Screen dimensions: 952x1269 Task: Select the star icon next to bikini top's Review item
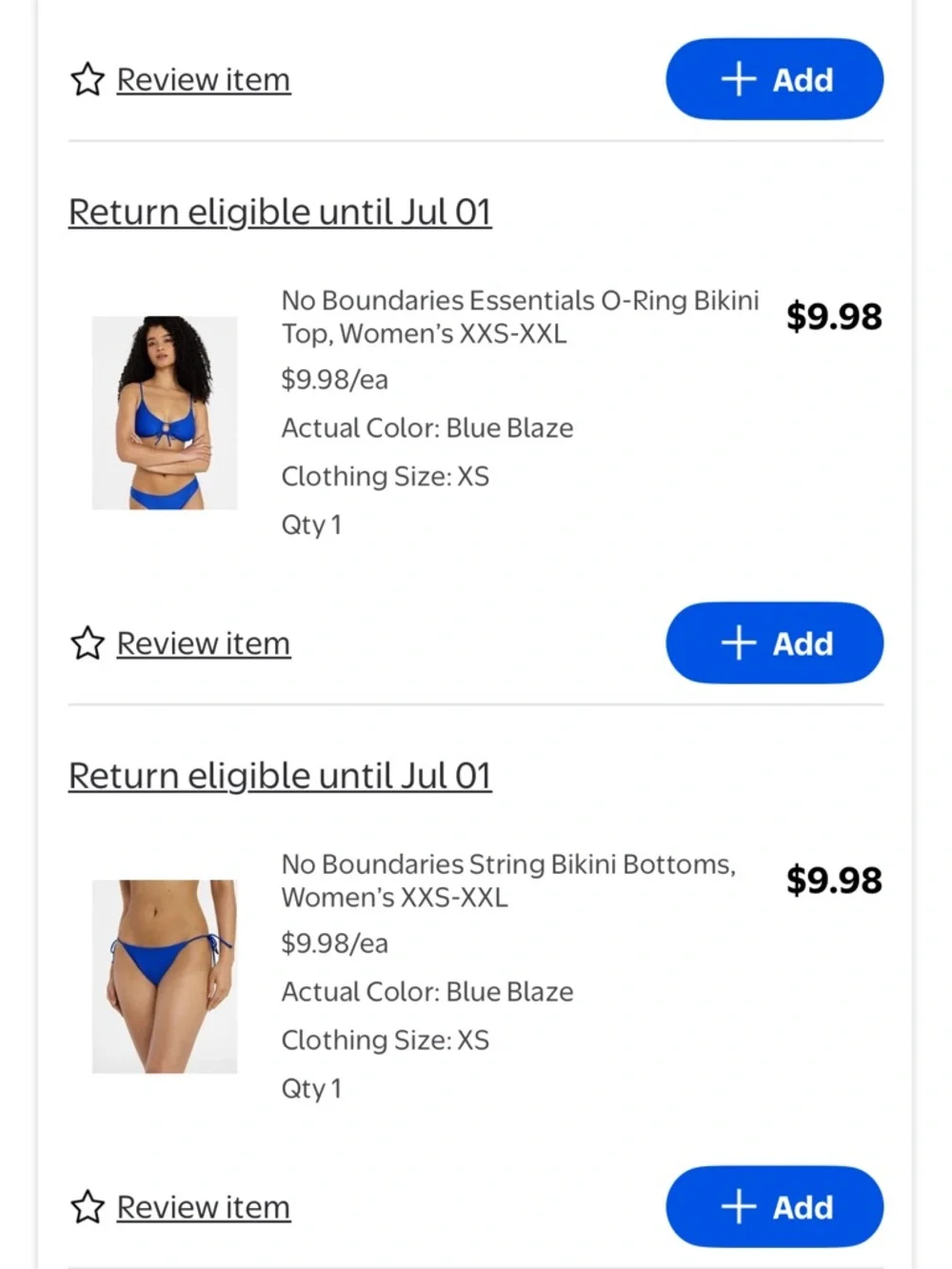[87, 644]
